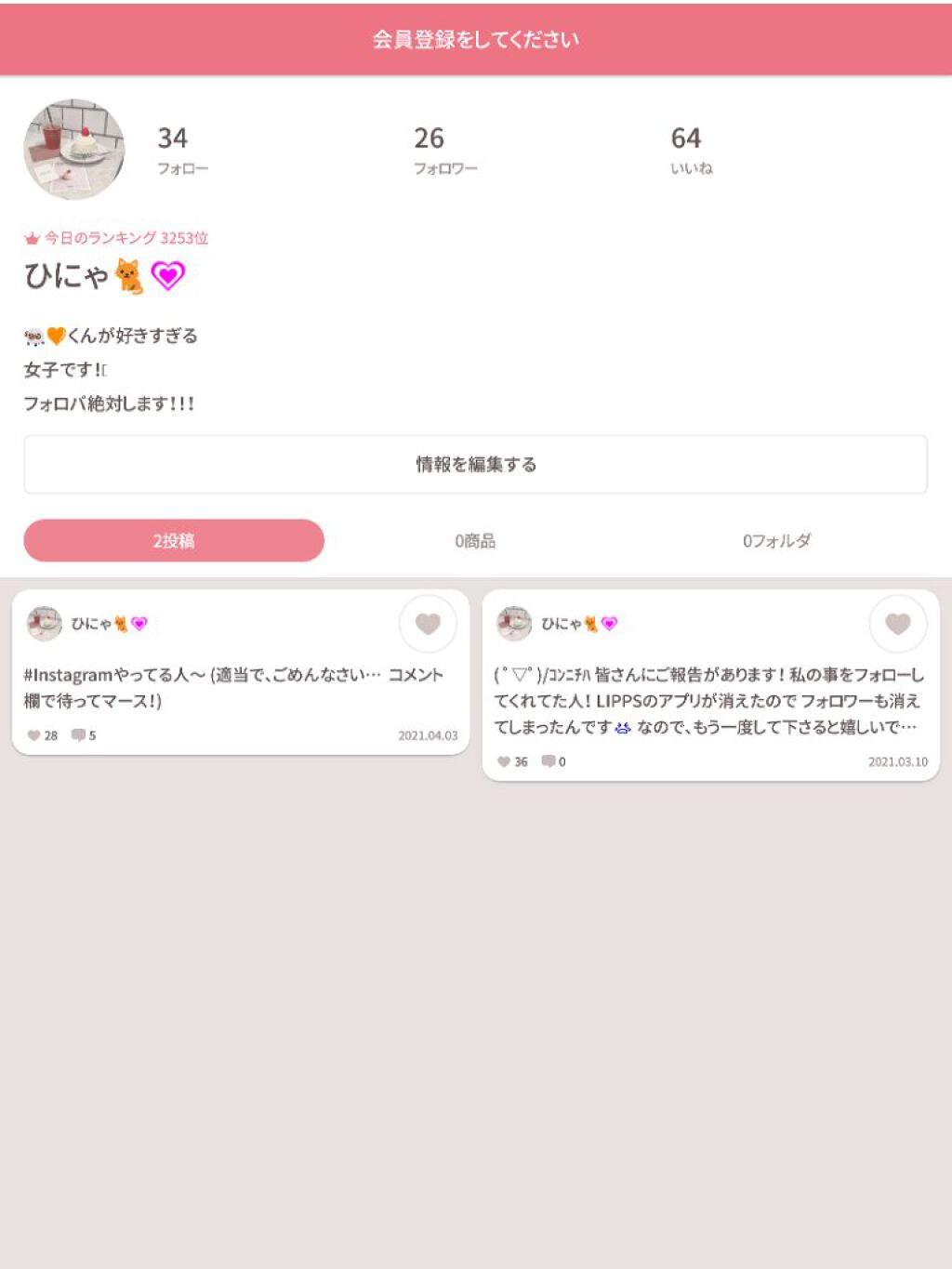Tap the 会員登録をしてください banner
952x1269 pixels.
[475, 39]
